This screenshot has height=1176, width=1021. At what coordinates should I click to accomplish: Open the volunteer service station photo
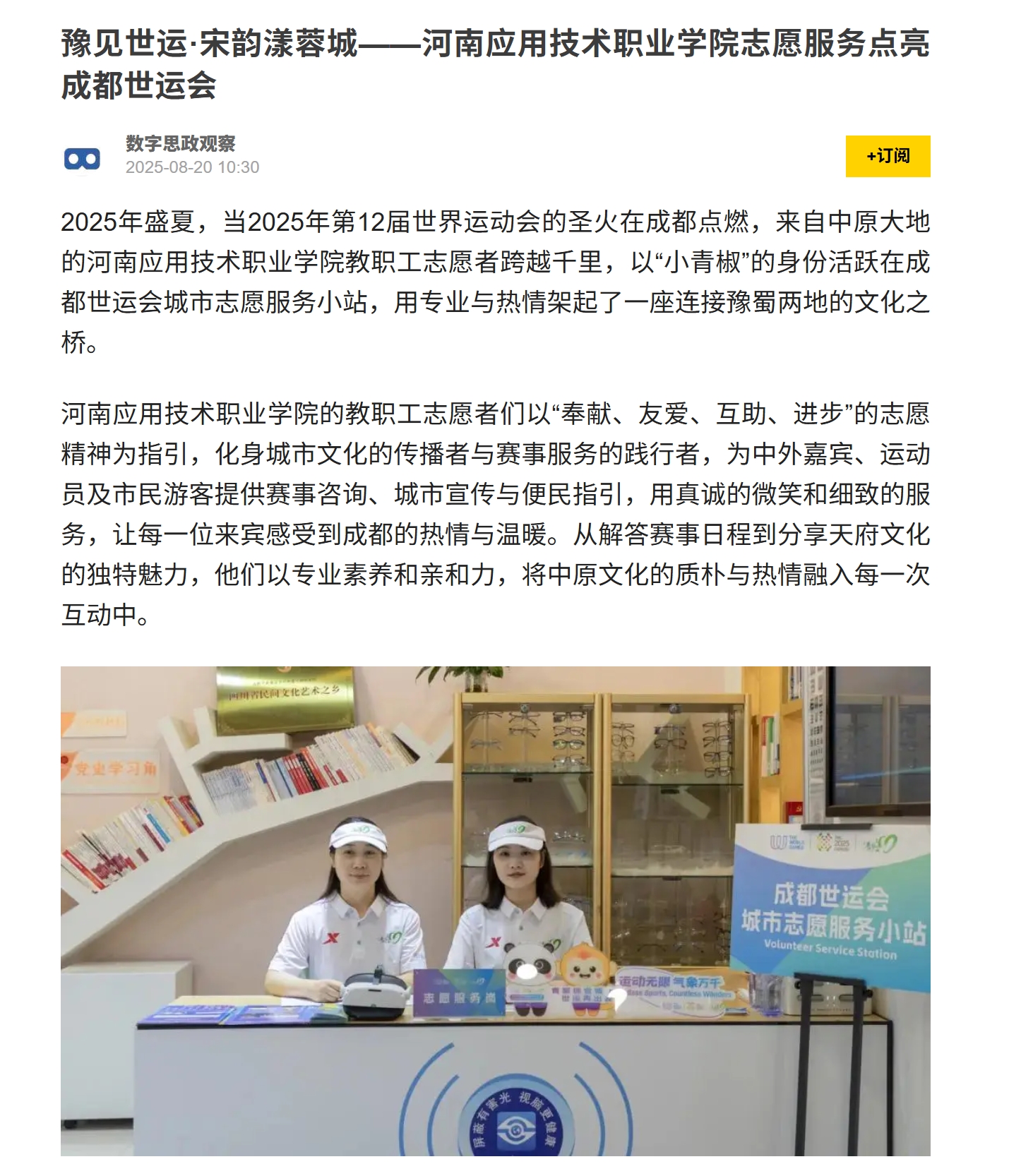(495, 911)
